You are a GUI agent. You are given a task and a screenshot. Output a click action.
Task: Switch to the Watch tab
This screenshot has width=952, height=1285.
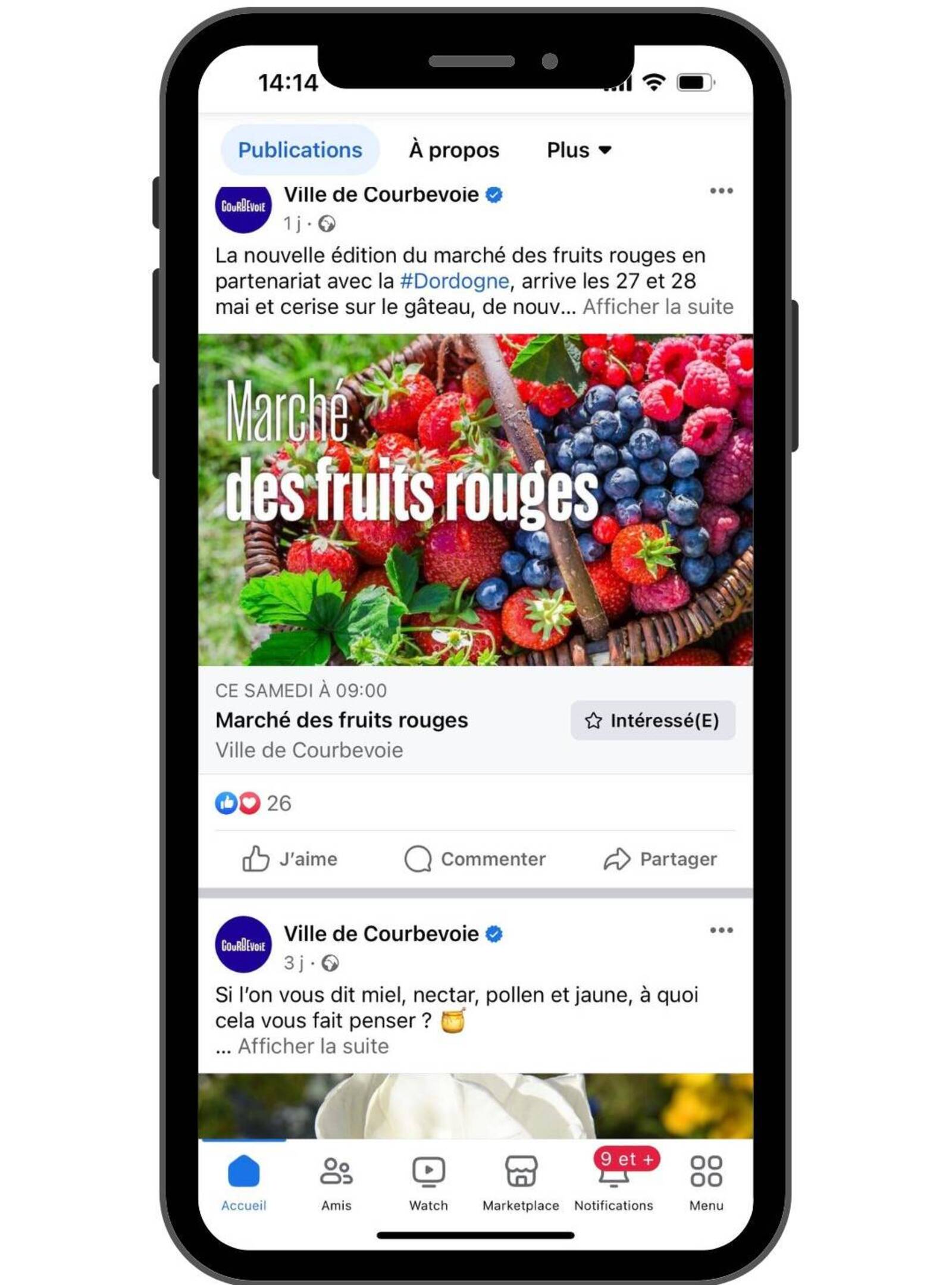pos(428,1181)
